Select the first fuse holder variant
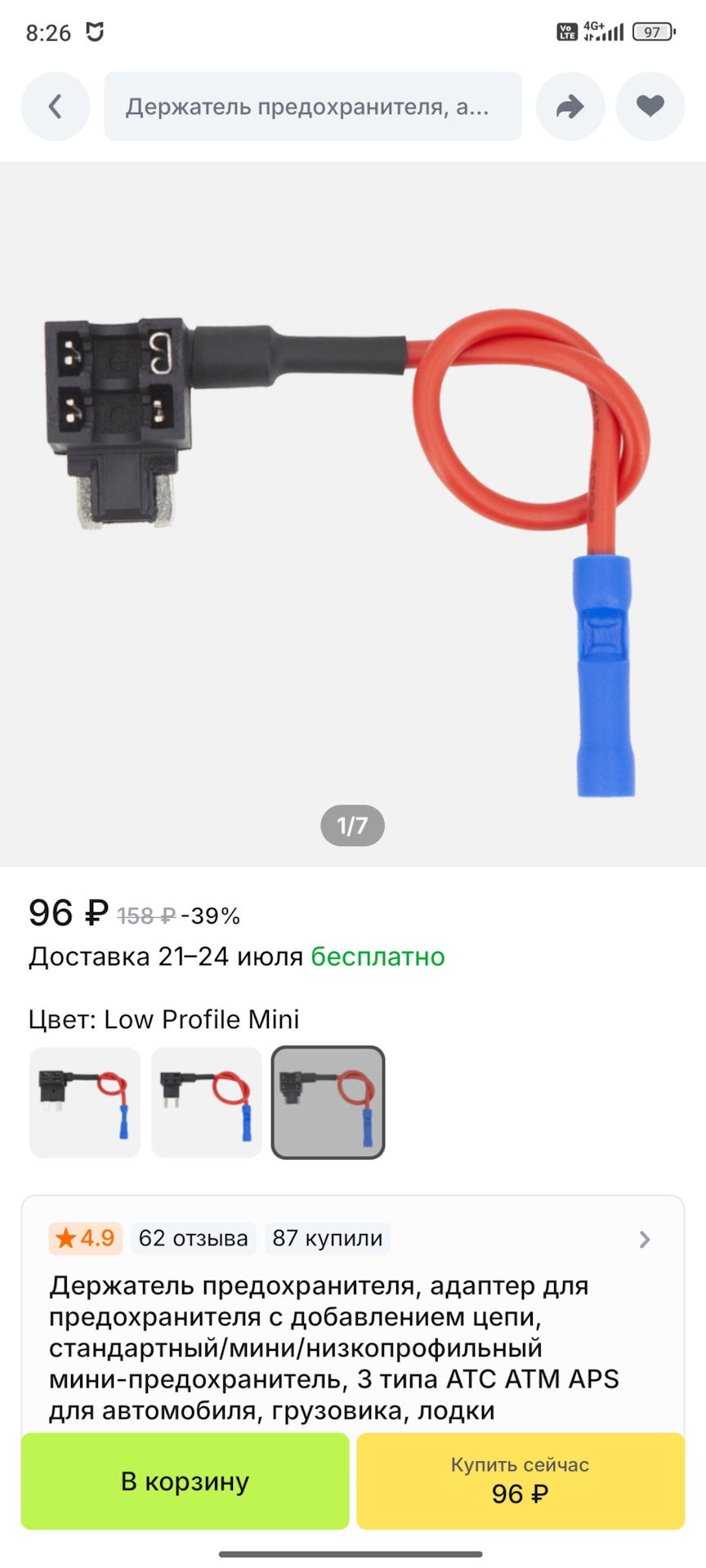This screenshot has width=706, height=1568. pos(85,1102)
